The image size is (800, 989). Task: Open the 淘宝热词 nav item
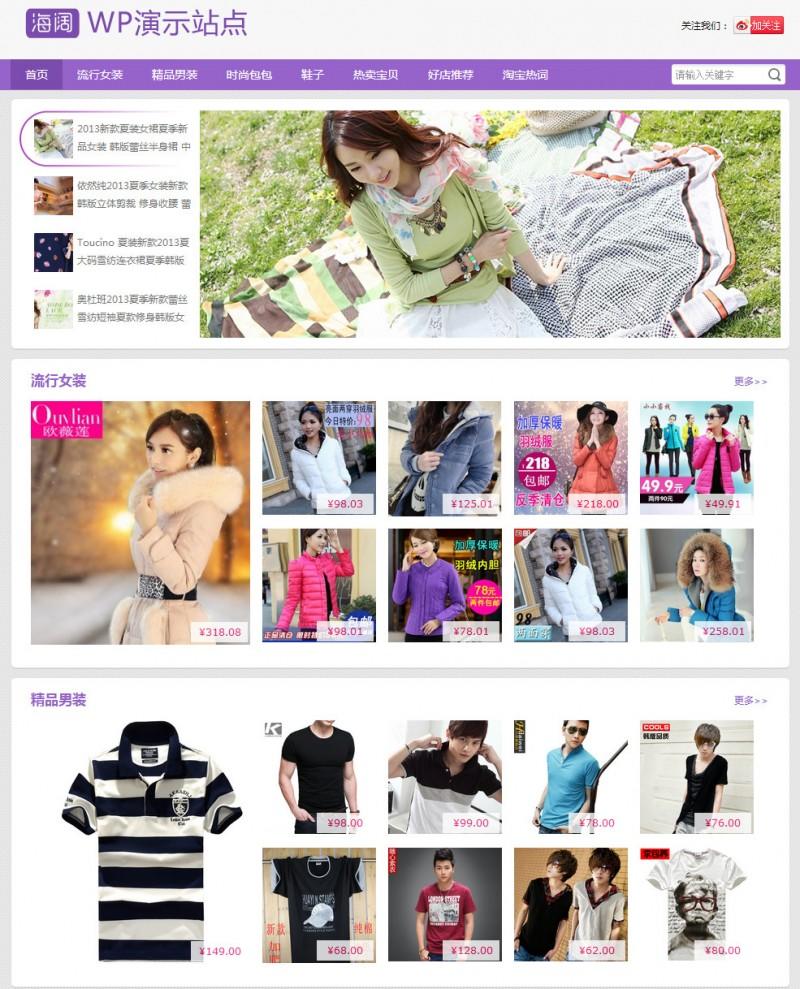pyautogui.click(x=525, y=75)
